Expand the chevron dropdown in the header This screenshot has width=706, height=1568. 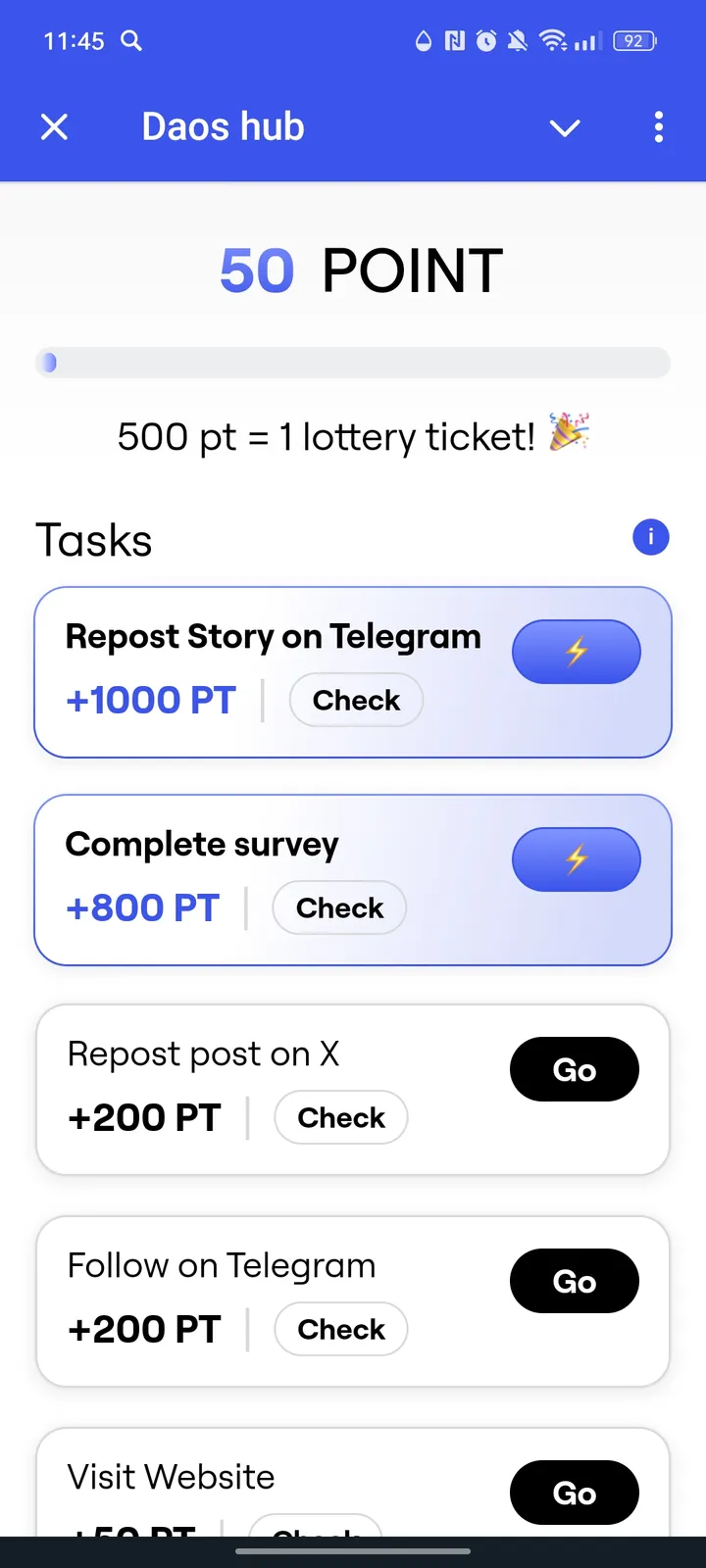pos(565,127)
